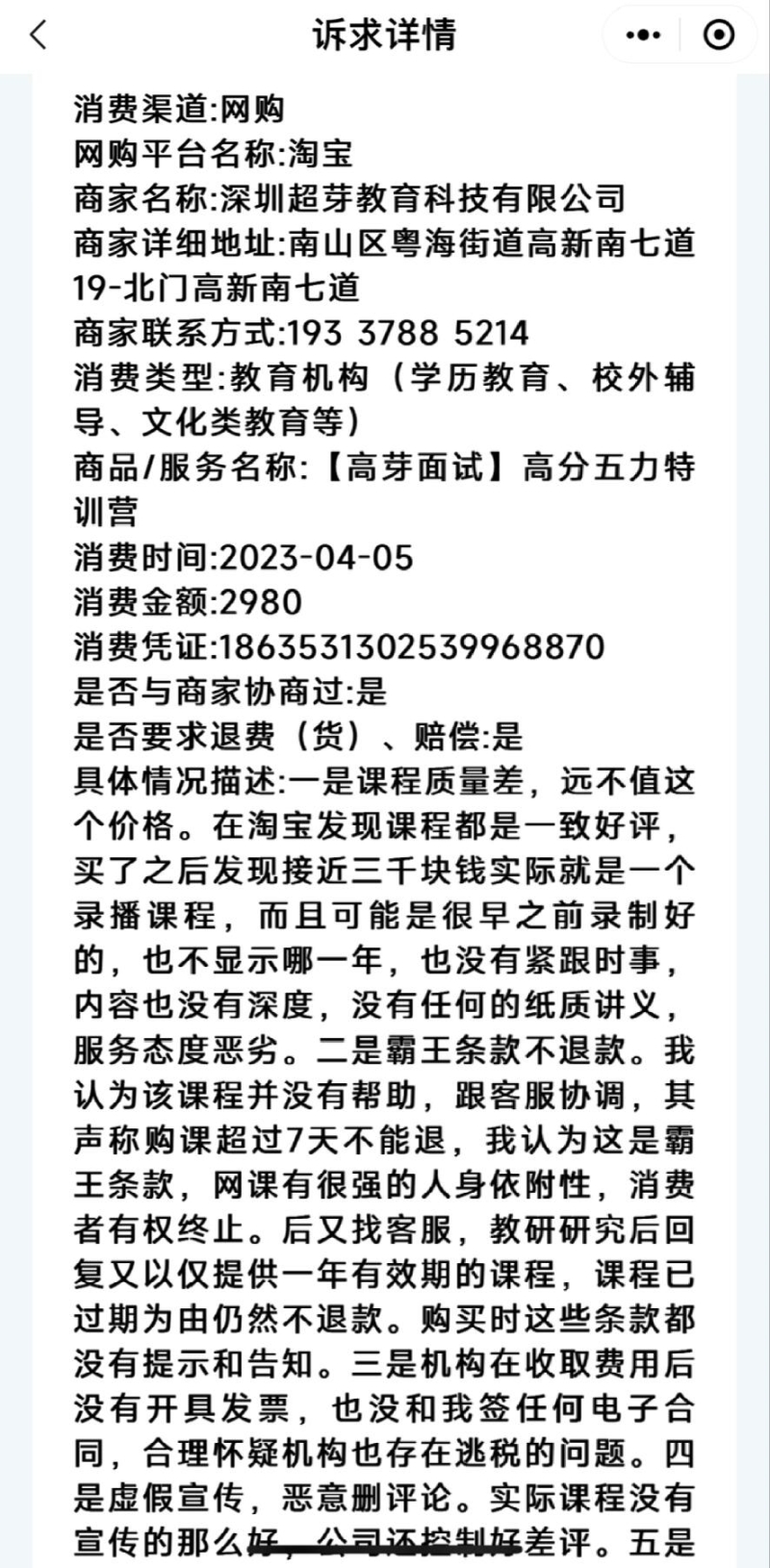The image size is (770, 1568).
Task: Open the three-dot more menu
Action: tap(643, 36)
